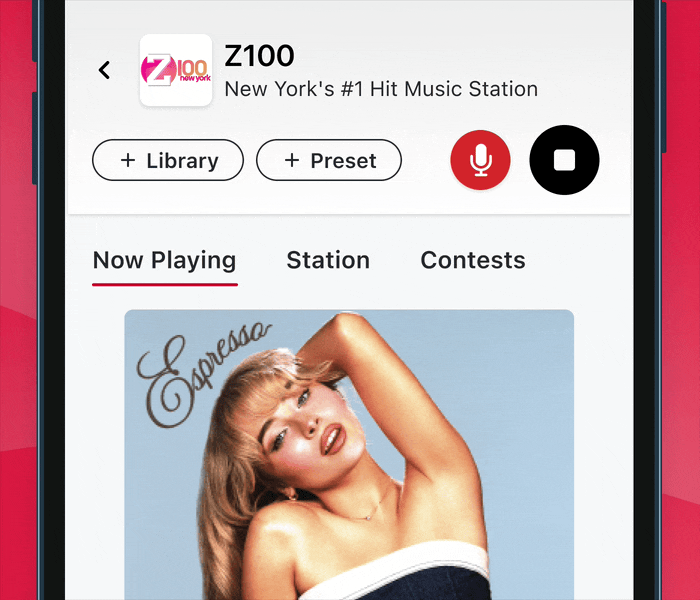Switch to the Station tab

328,261
